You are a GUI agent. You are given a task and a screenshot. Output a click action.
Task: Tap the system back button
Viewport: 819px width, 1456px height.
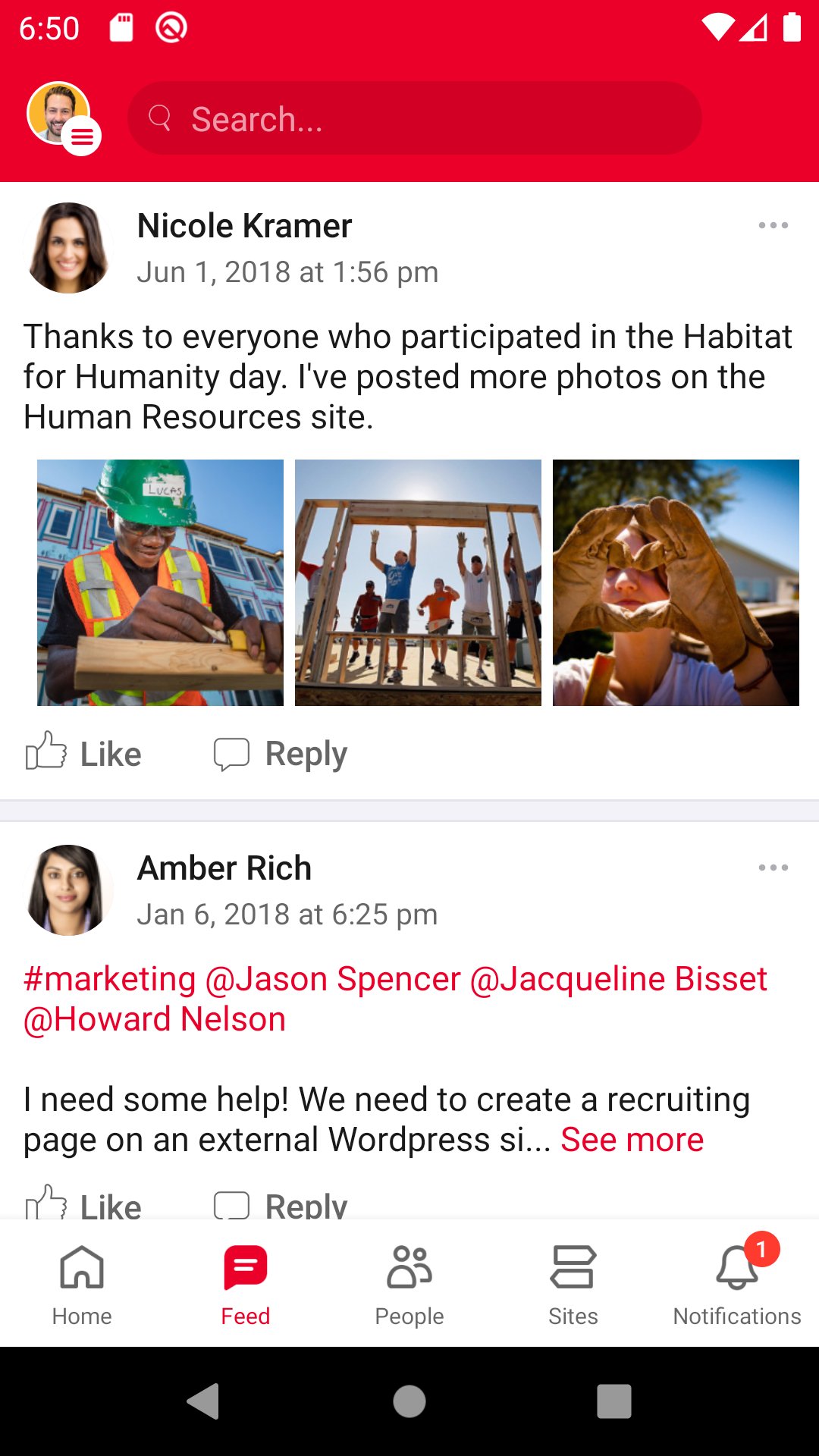203,1401
